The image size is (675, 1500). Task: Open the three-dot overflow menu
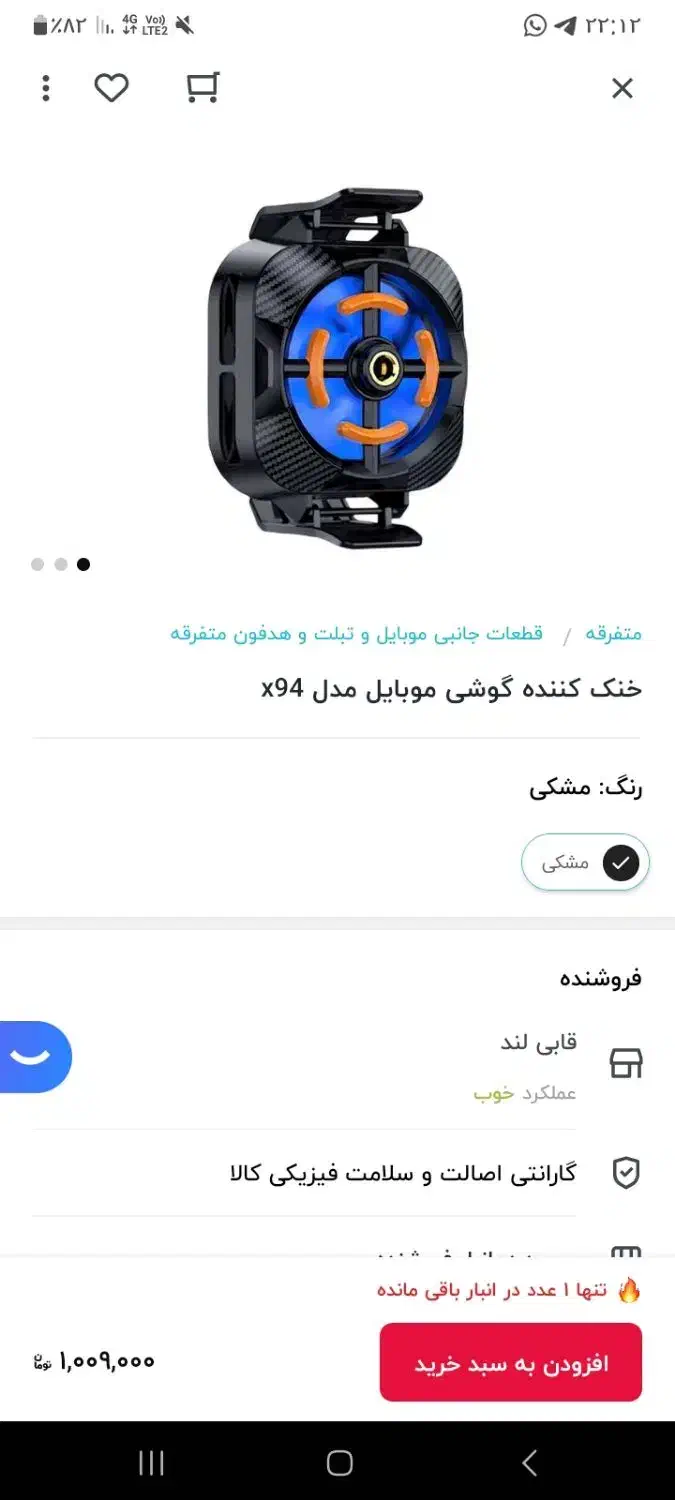coord(46,88)
